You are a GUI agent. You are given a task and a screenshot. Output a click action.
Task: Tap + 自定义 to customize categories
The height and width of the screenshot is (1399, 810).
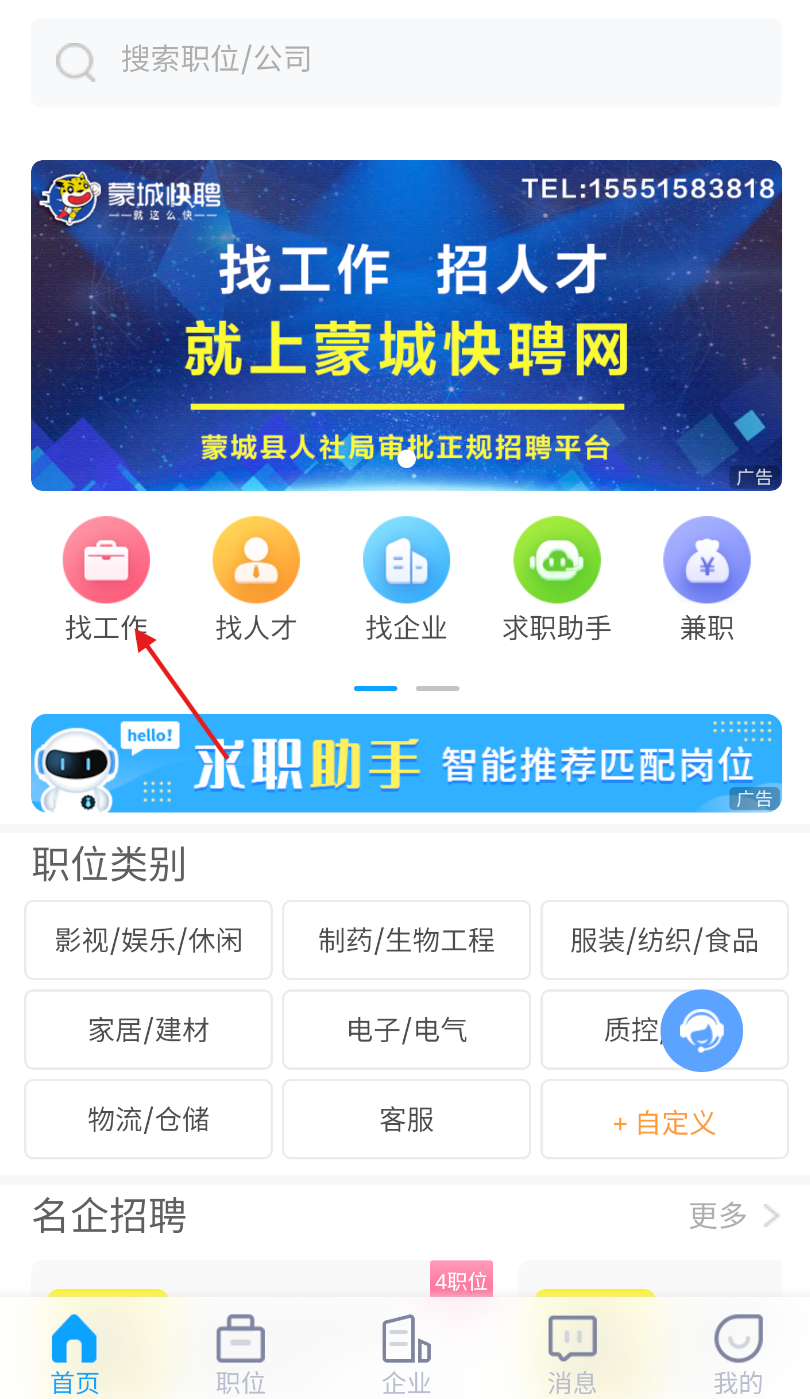click(x=664, y=1122)
